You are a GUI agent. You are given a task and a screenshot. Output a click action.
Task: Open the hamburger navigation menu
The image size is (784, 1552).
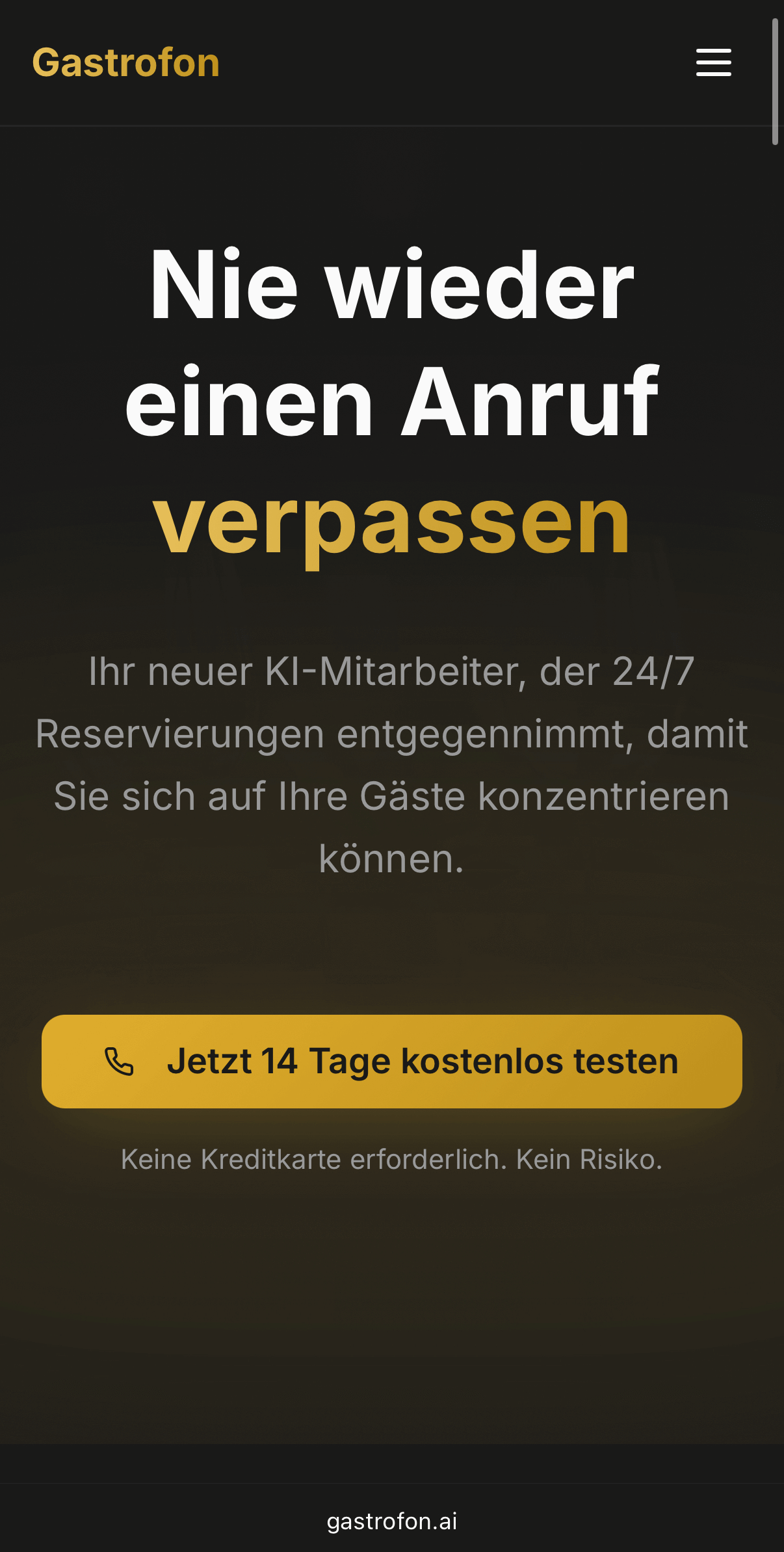click(x=713, y=62)
